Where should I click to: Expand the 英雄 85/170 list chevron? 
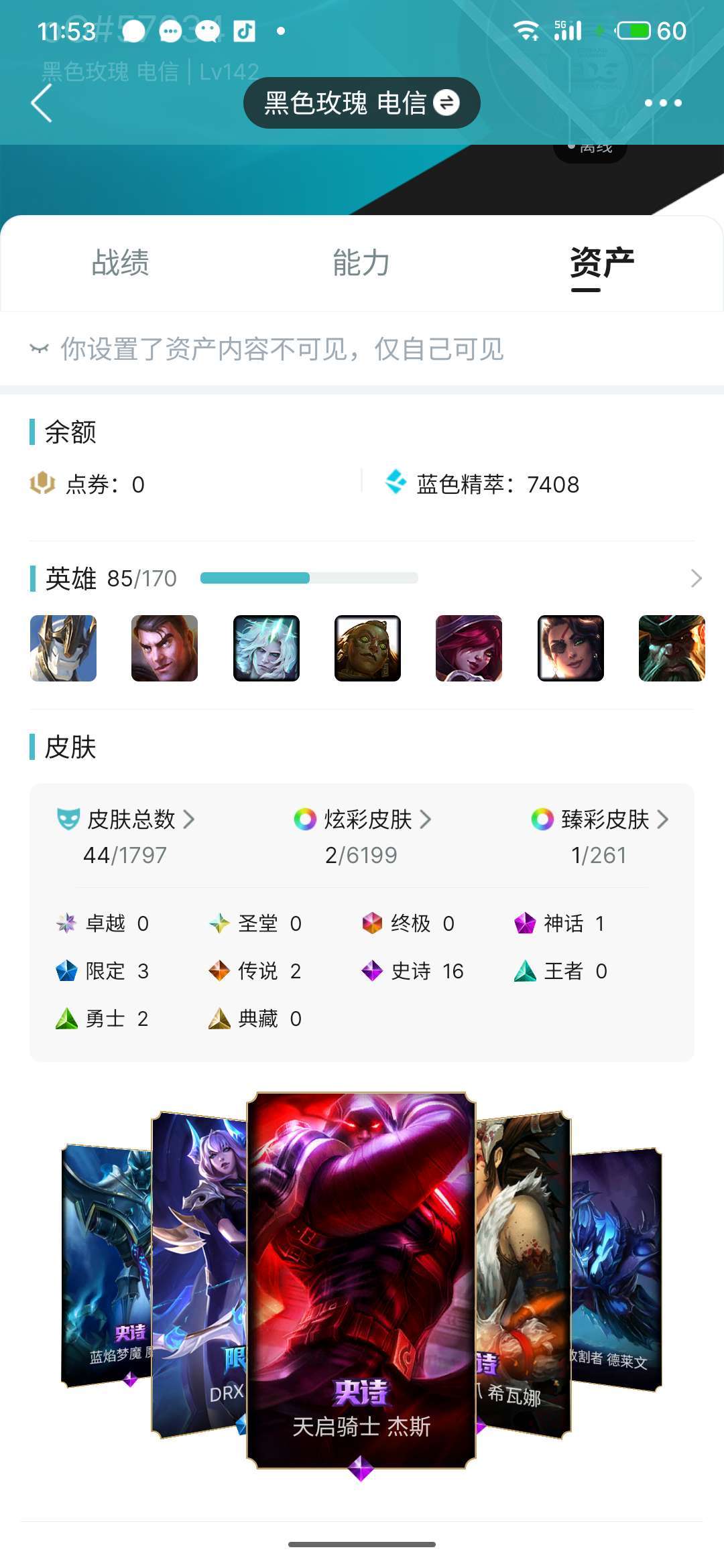(x=696, y=578)
